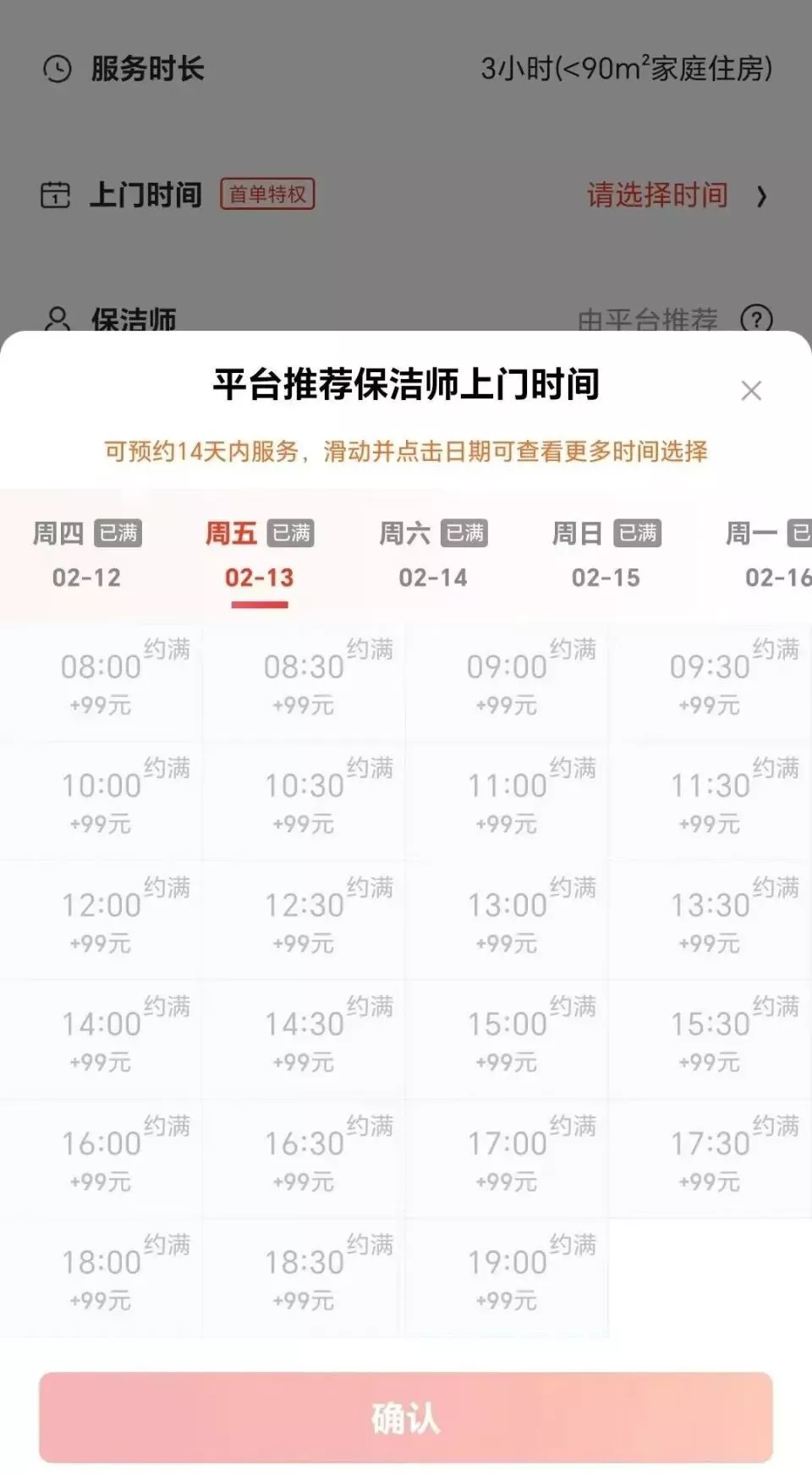The image size is (812, 1476).
Task: Select the 19:00 time slot
Action: (507, 1277)
